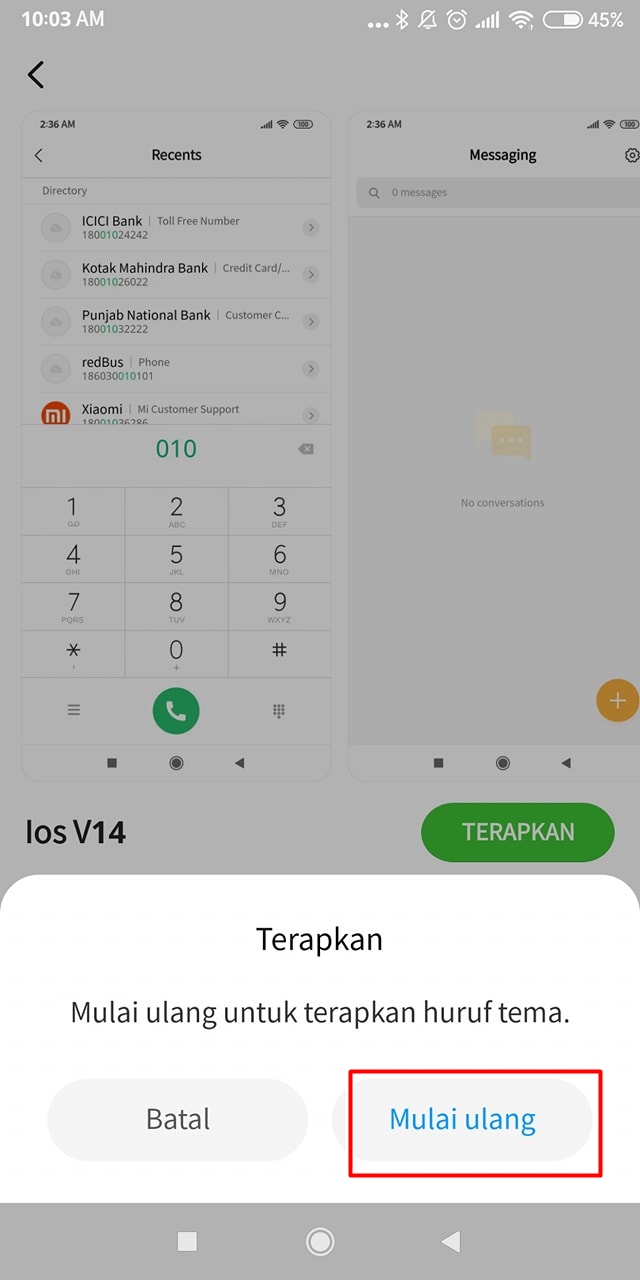Open the Recents dialer preview image
Image resolution: width=640 pixels, height=1280 pixels.
click(176, 445)
